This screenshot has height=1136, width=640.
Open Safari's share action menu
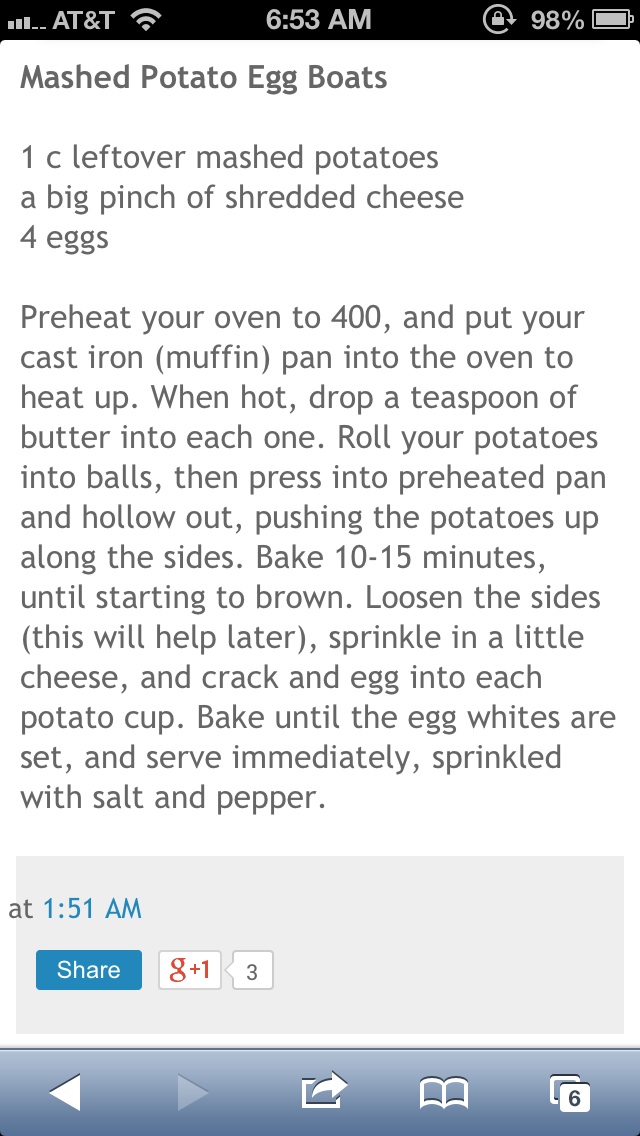point(324,1091)
